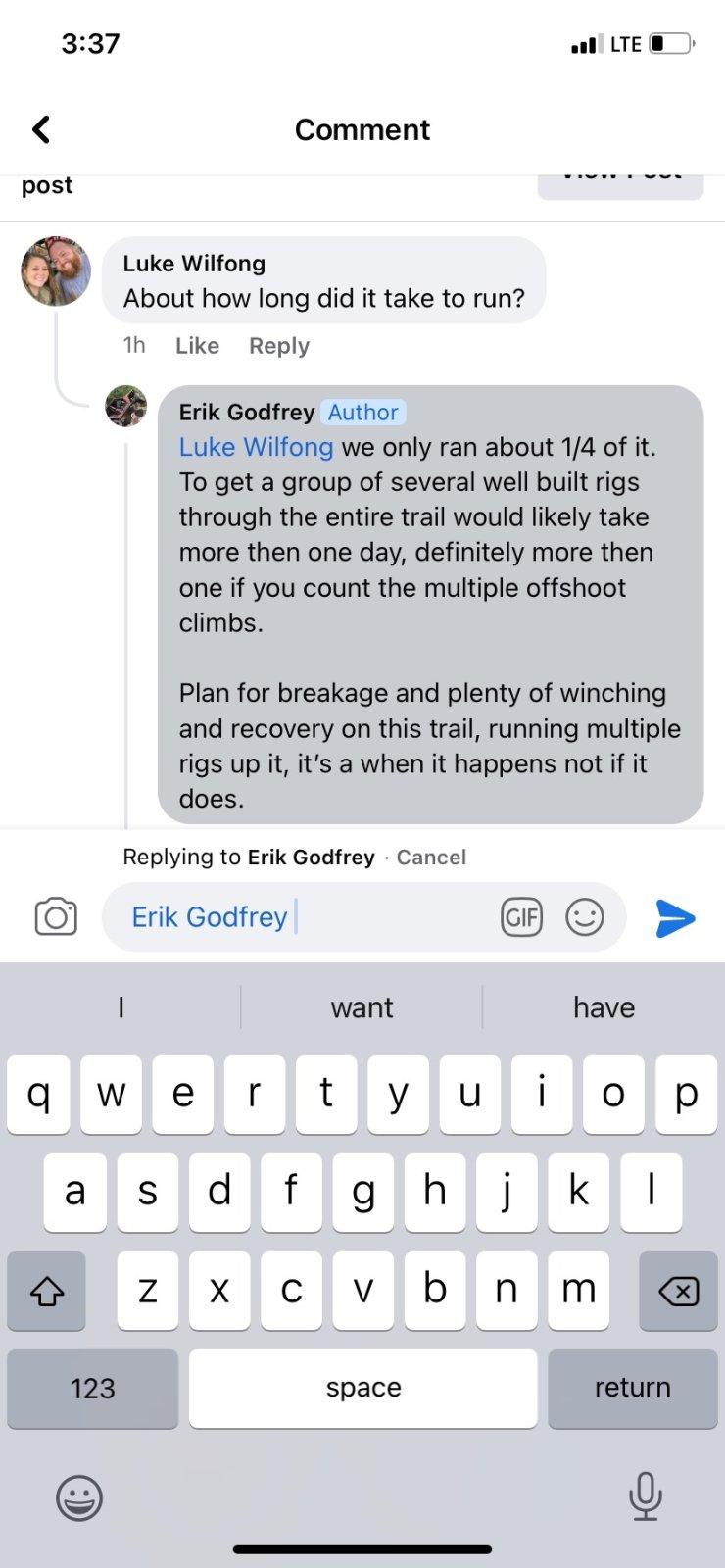Start dictation with the microphone

coord(645,1496)
